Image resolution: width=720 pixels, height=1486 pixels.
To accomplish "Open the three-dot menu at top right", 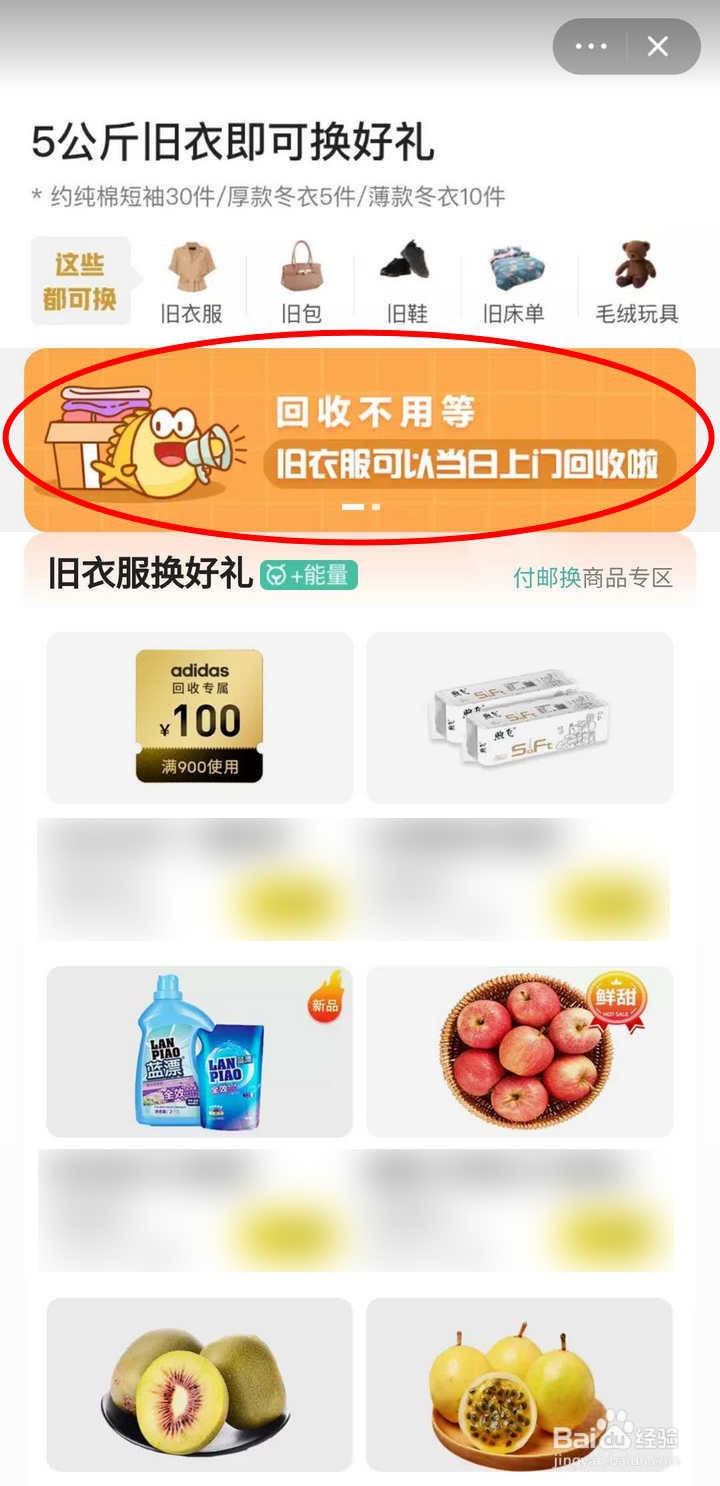I will click(592, 46).
